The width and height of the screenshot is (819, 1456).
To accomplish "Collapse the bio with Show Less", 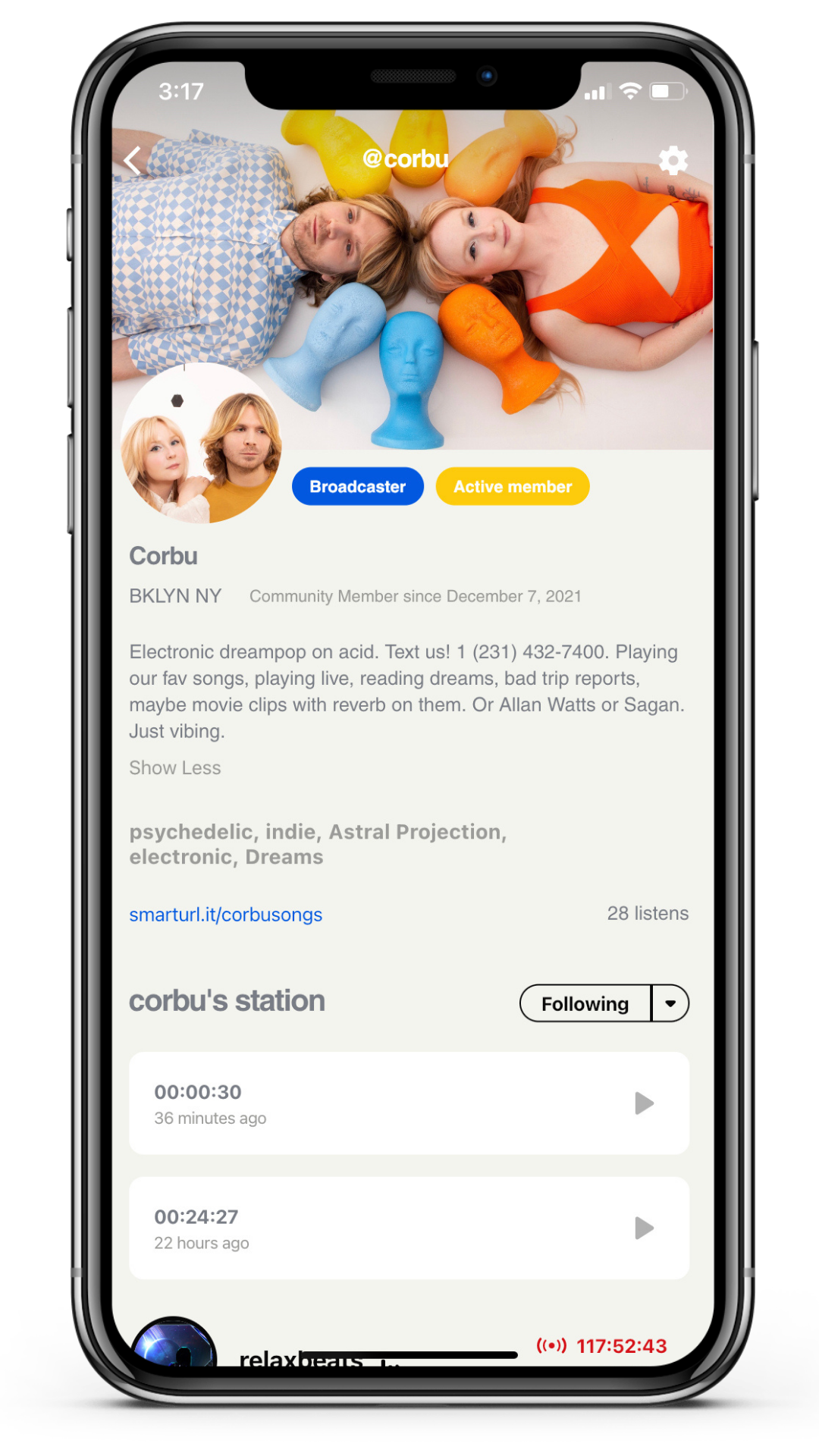I will point(175,768).
